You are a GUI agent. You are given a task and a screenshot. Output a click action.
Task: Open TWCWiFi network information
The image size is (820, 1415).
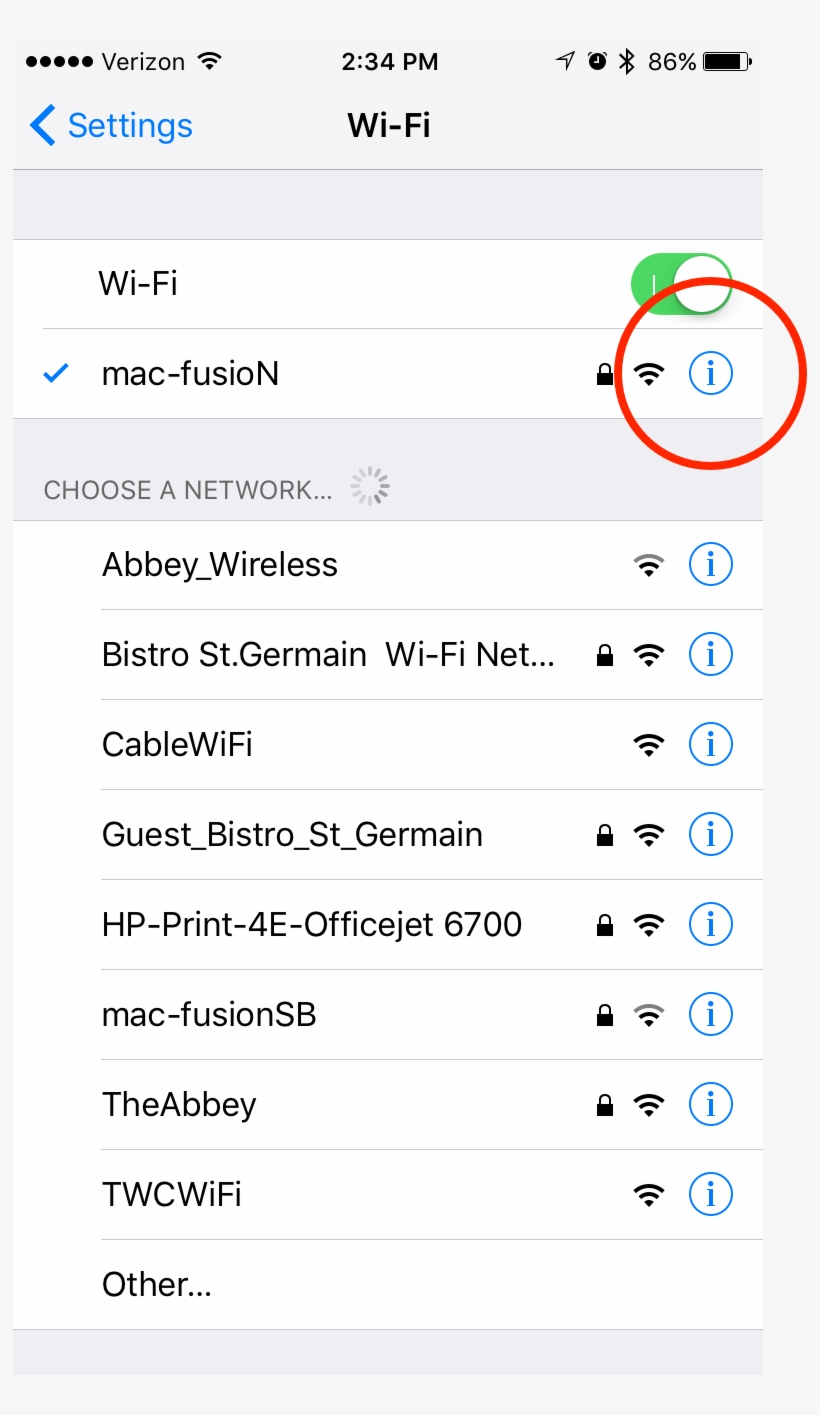(x=710, y=1193)
